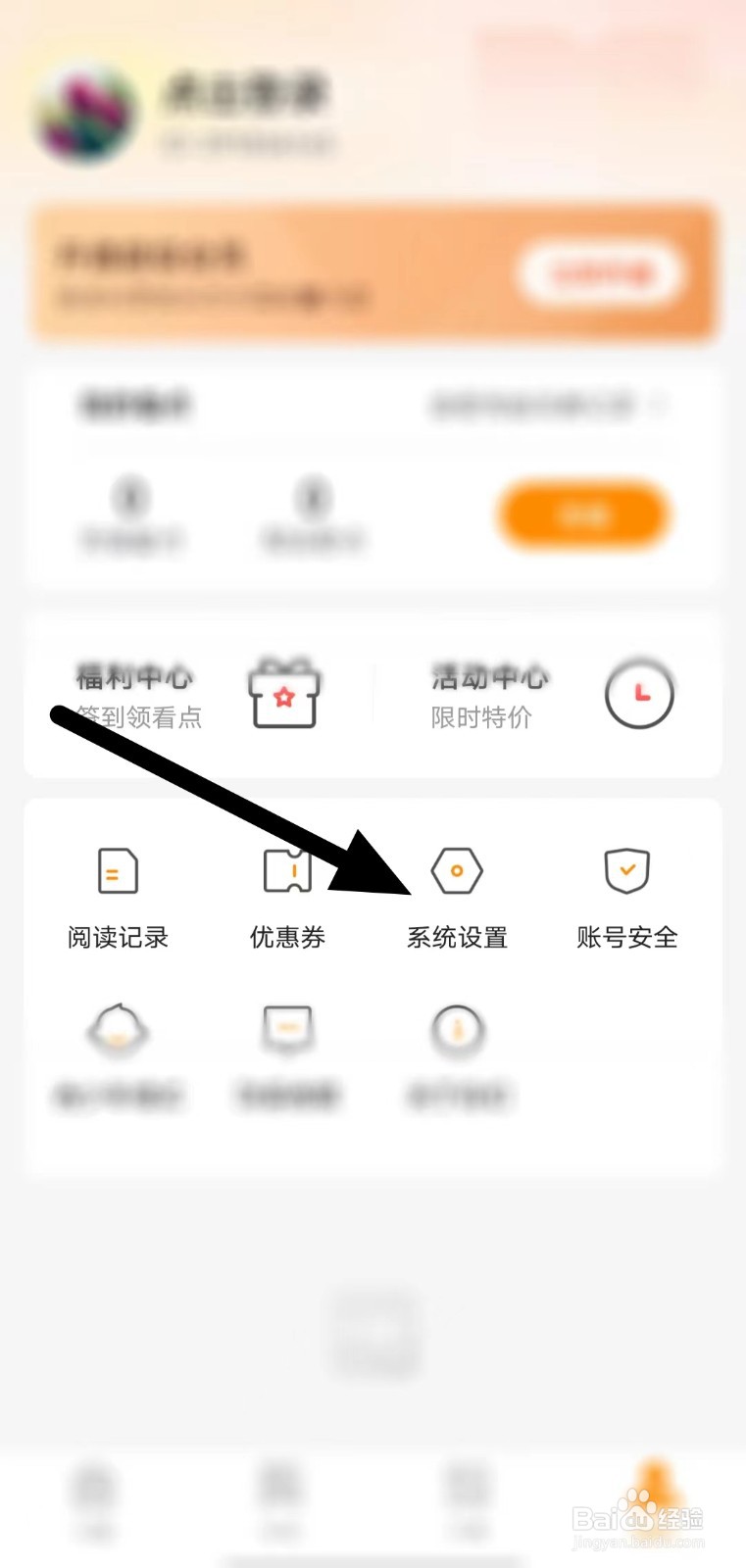
Task: Click the clock icon next to 活动中心
Action: (x=640, y=694)
